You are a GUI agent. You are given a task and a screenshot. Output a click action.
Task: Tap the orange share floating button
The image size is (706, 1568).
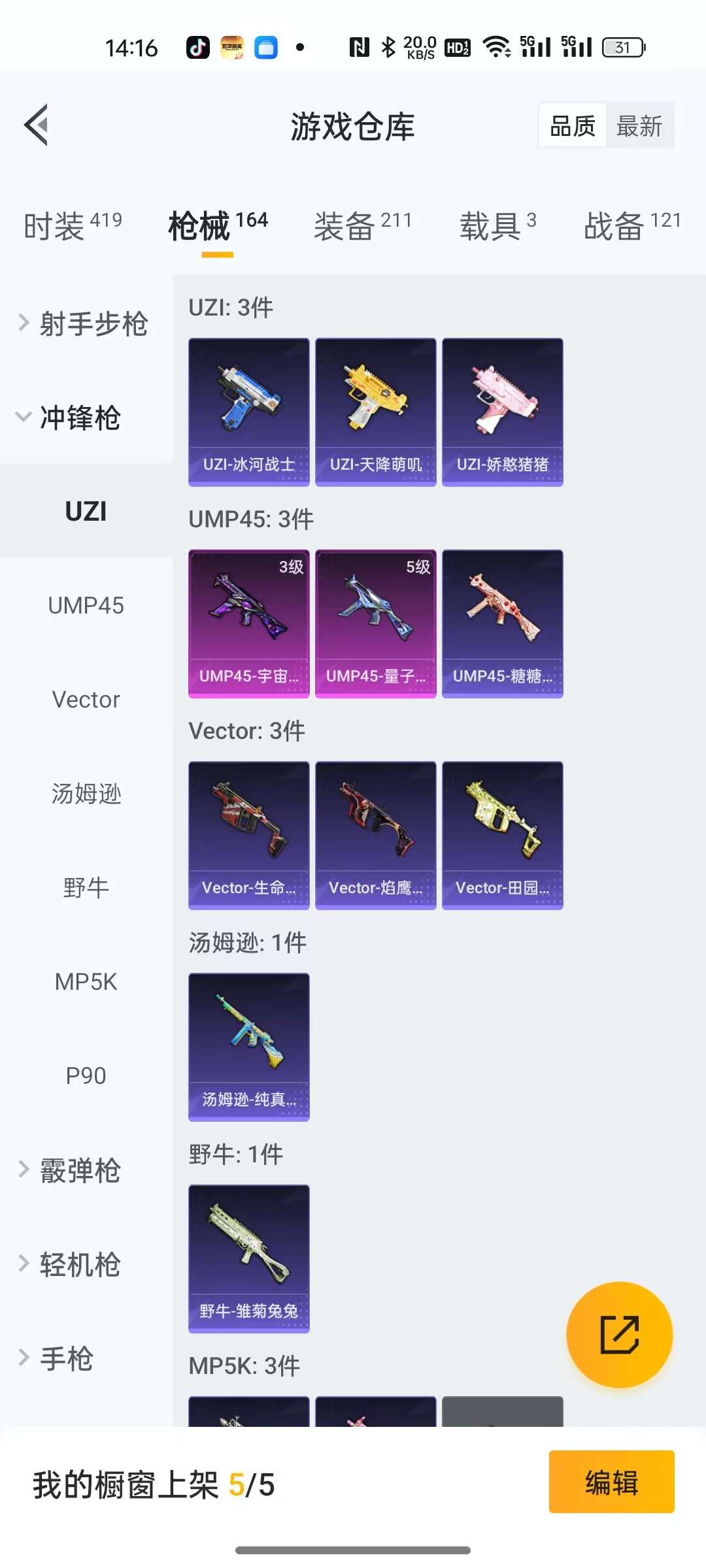click(x=619, y=1335)
